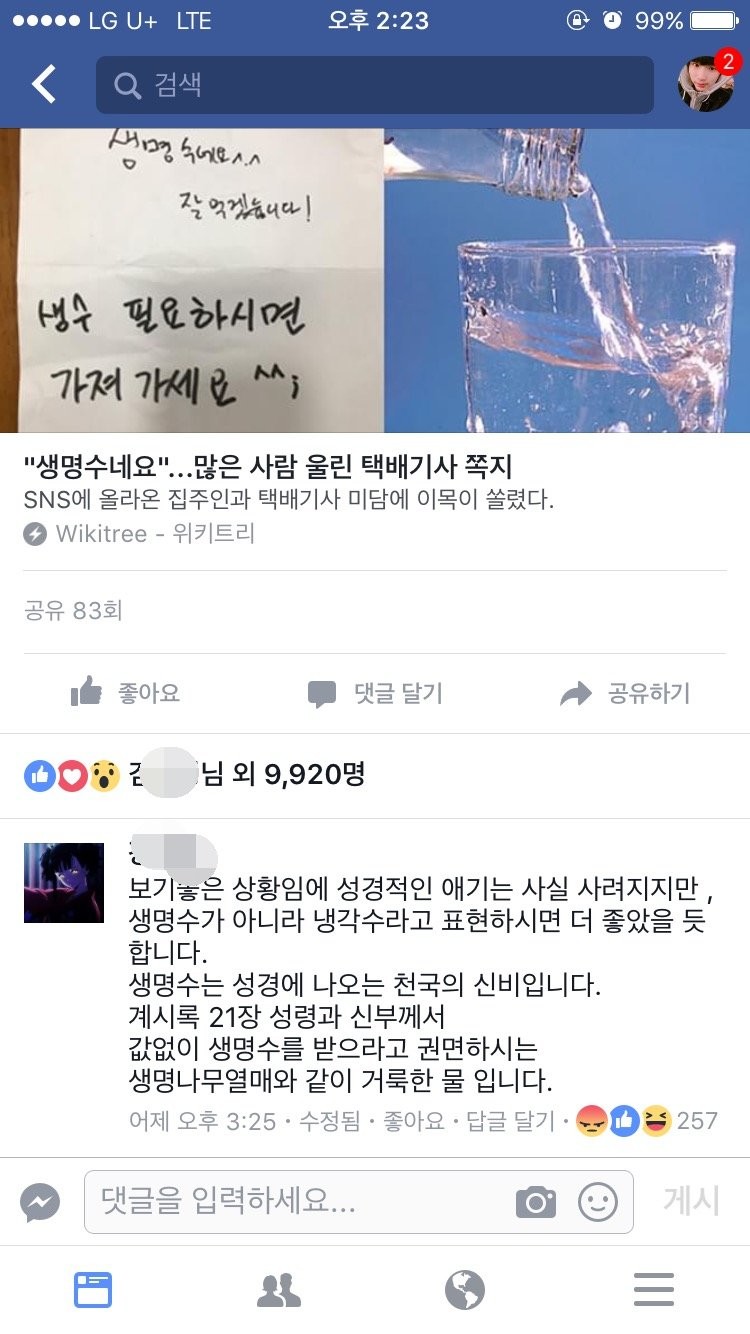Viewport: 750px width, 1334px height.
Task: Switch to the Friends tab
Action: (x=279, y=1290)
